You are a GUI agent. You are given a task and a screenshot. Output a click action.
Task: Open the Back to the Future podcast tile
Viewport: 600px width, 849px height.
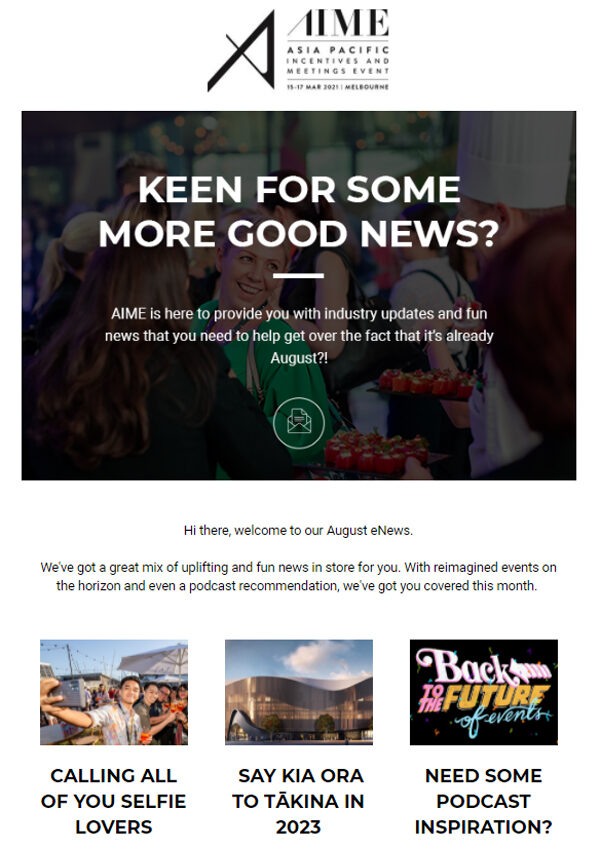[483, 692]
